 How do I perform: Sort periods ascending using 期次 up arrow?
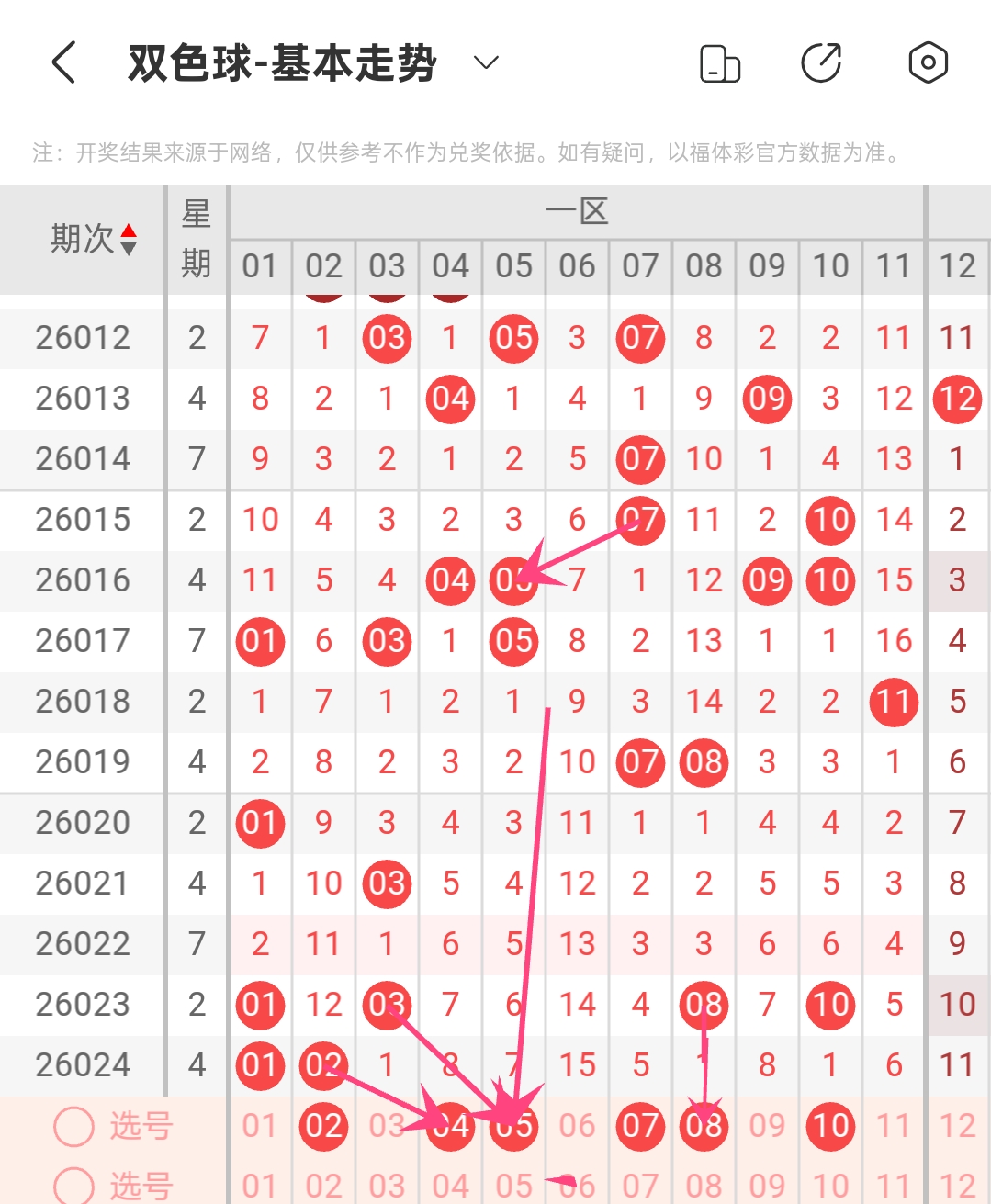(130, 230)
